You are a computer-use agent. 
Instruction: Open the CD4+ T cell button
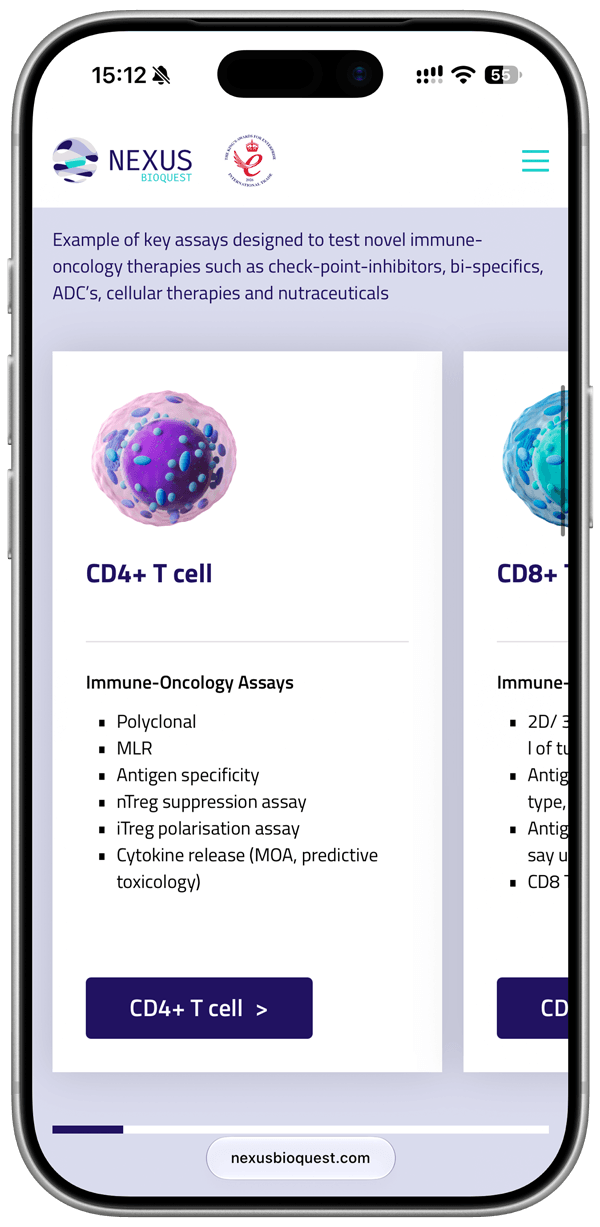tap(199, 1008)
